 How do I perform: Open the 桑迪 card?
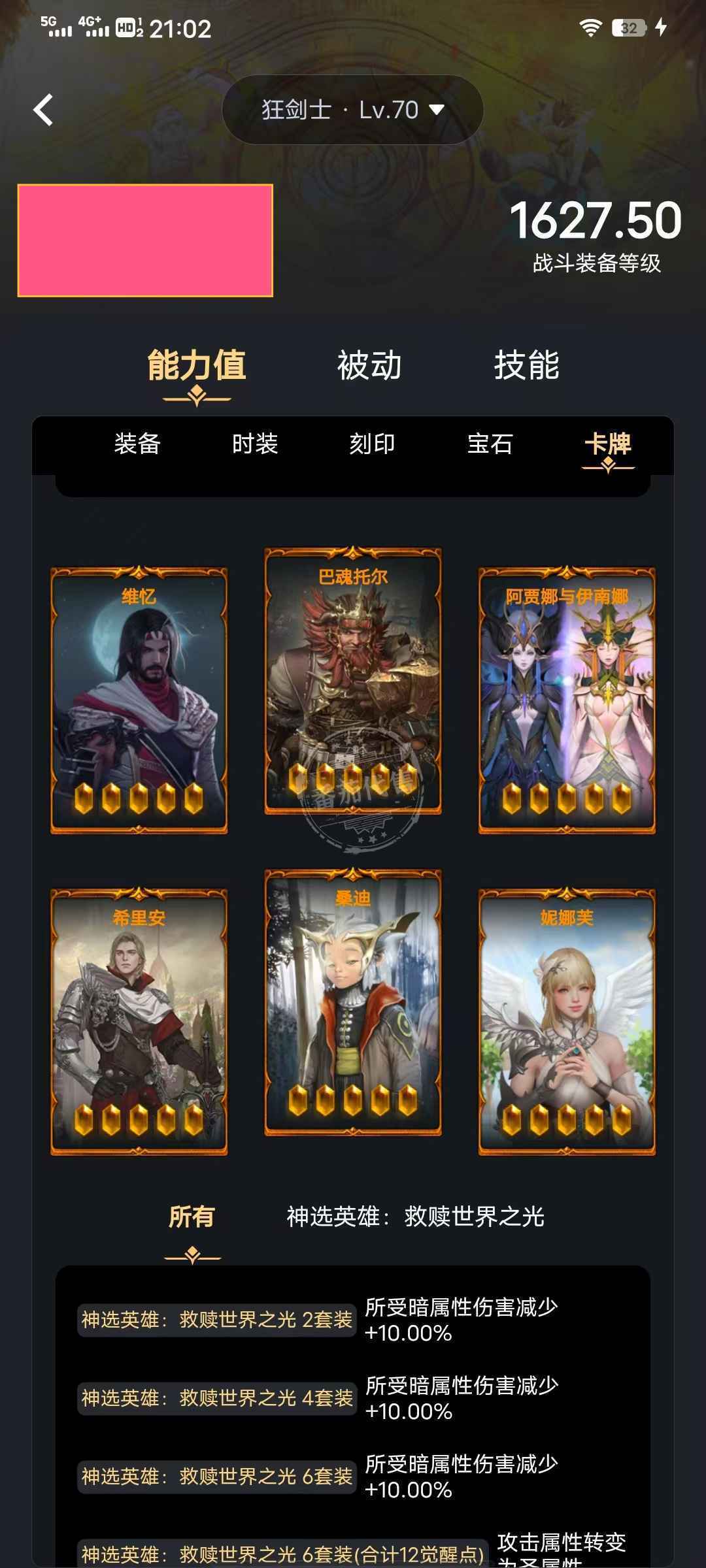pos(353,1002)
